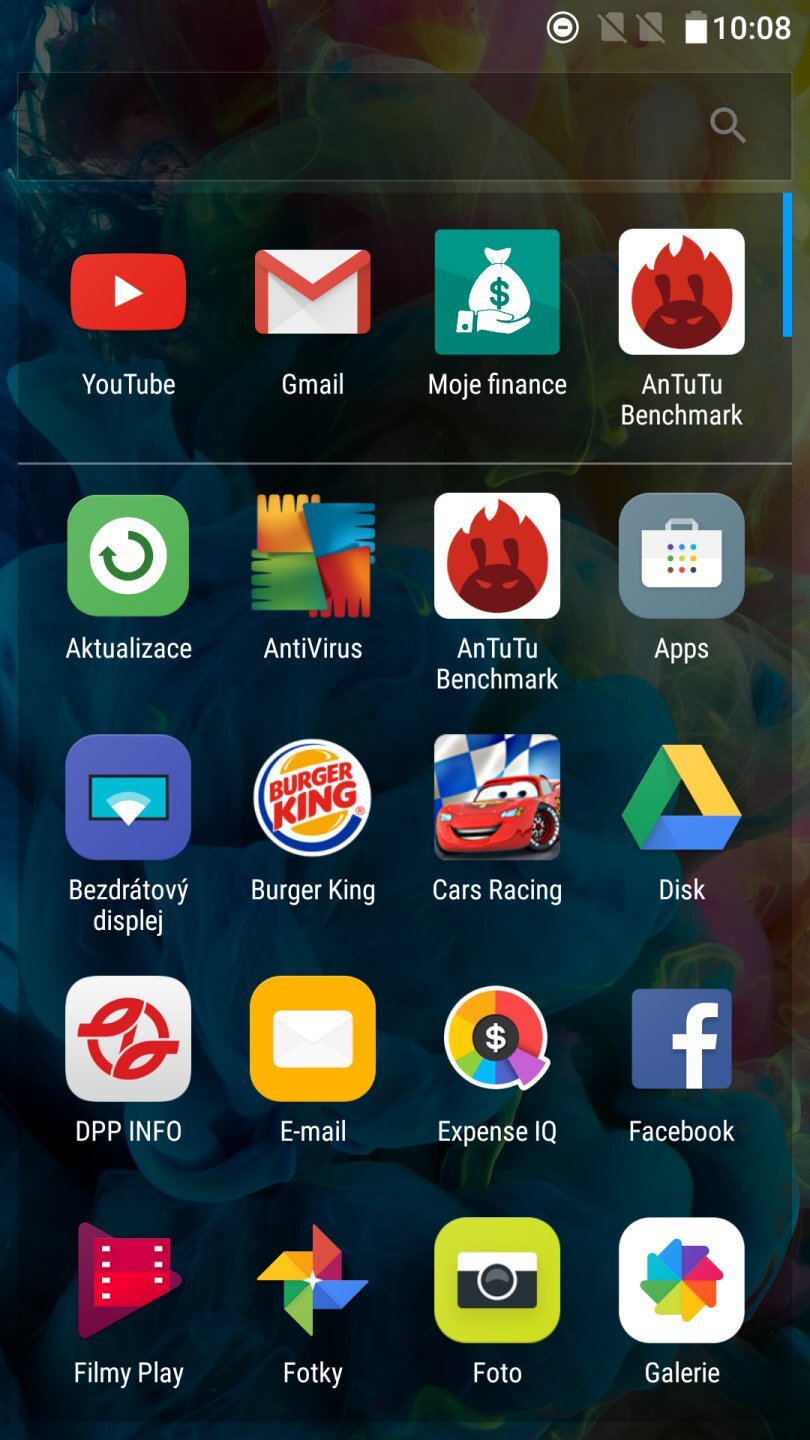Image resolution: width=810 pixels, height=1440 pixels.
Task: Launch Filmy Play
Action: click(x=128, y=1280)
